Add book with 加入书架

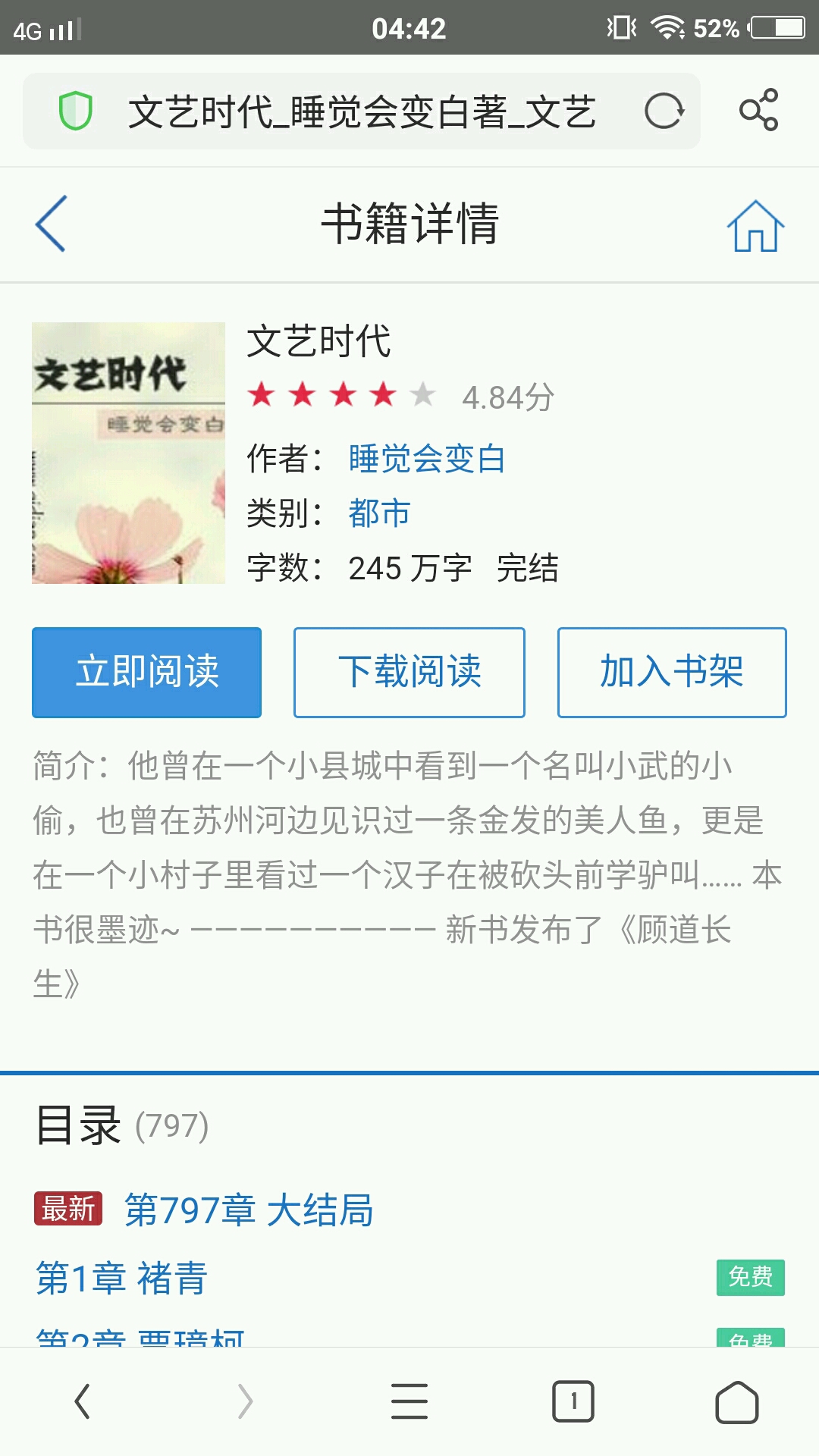672,672
